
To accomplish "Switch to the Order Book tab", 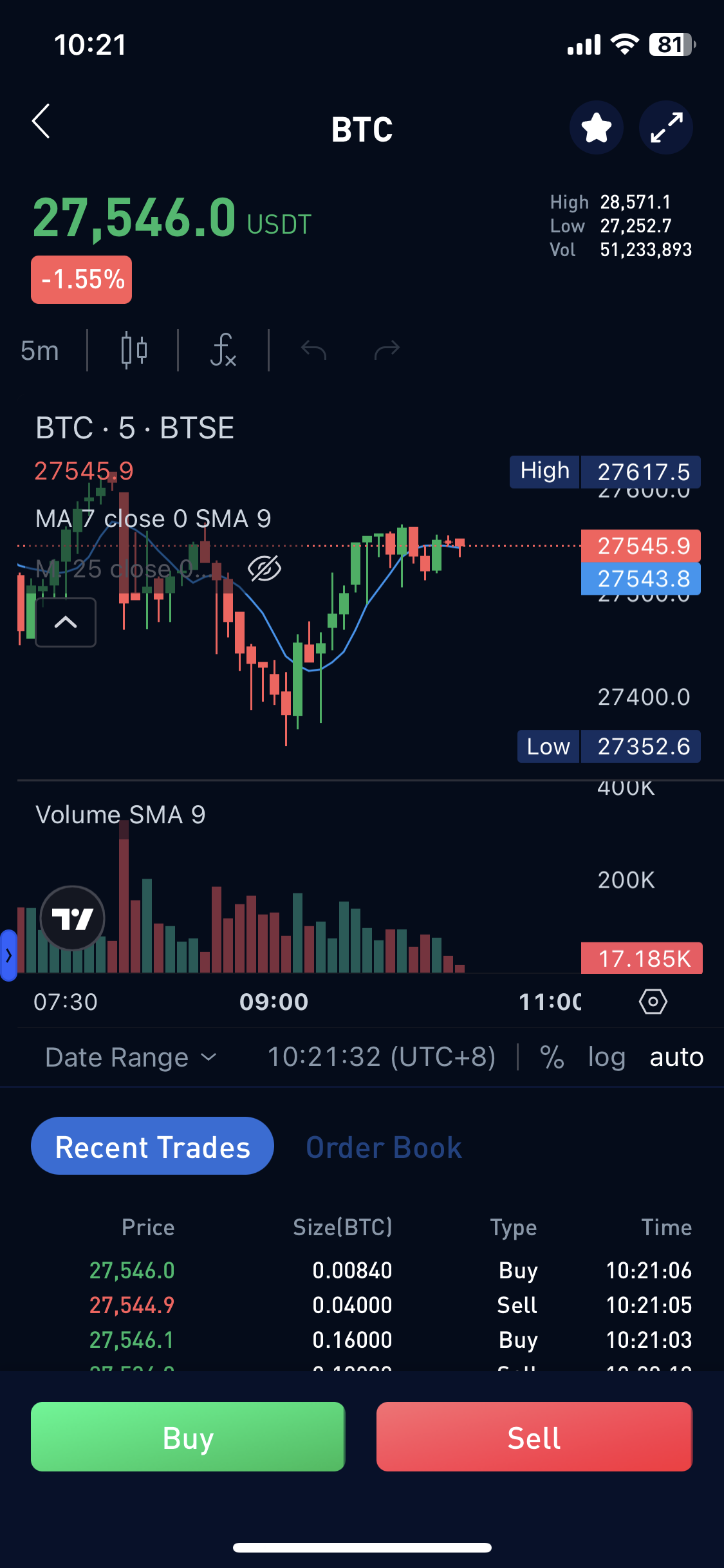I will pos(384,1147).
